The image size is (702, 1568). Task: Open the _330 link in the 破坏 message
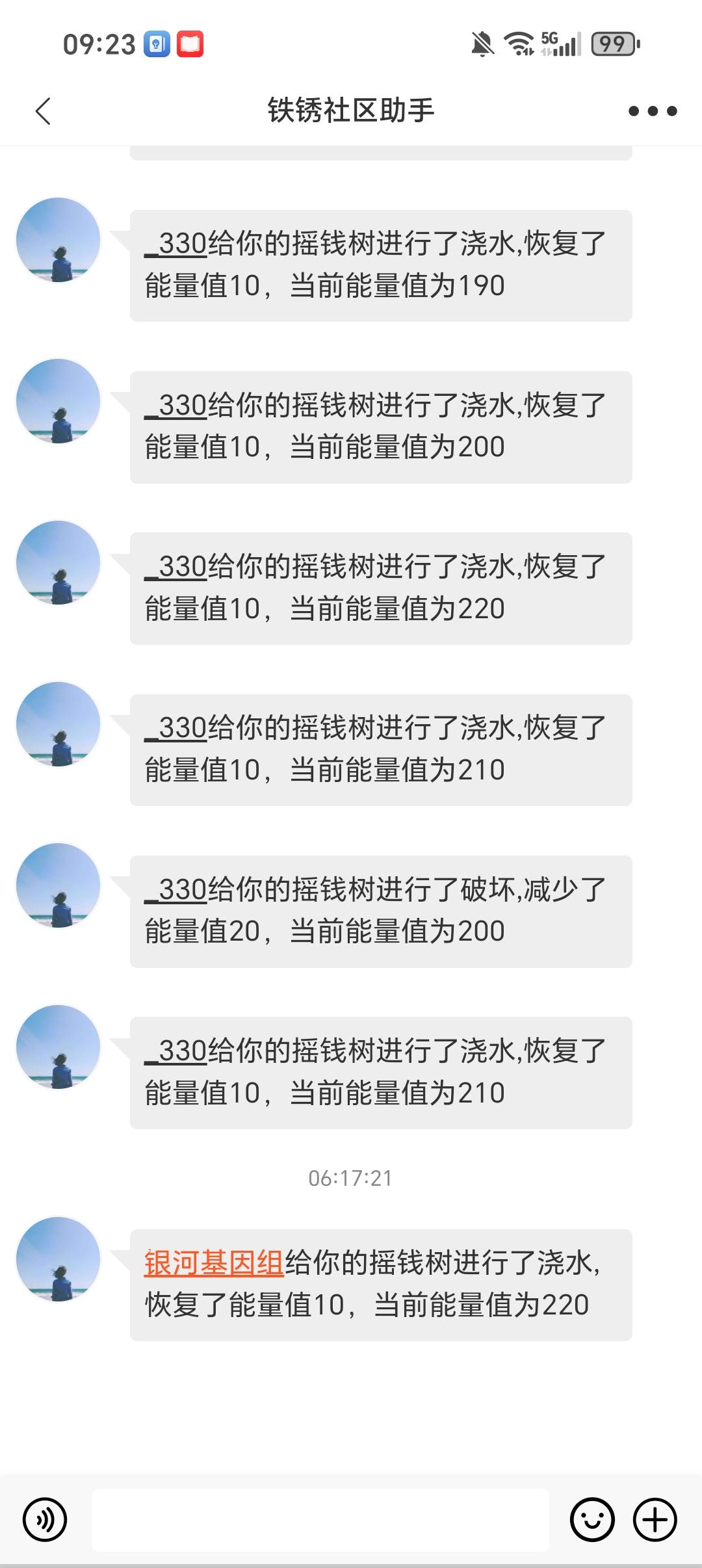175,889
